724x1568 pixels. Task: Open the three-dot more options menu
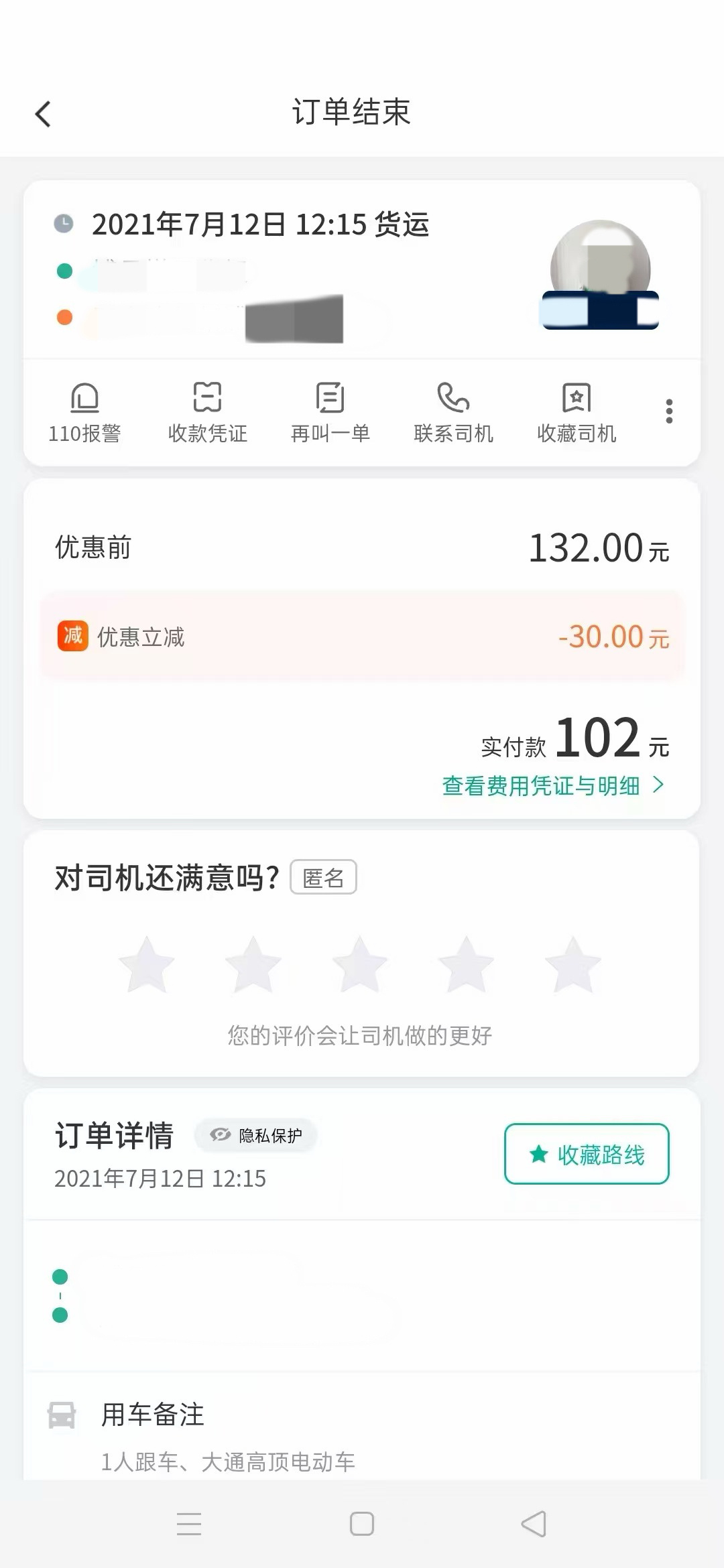[668, 411]
